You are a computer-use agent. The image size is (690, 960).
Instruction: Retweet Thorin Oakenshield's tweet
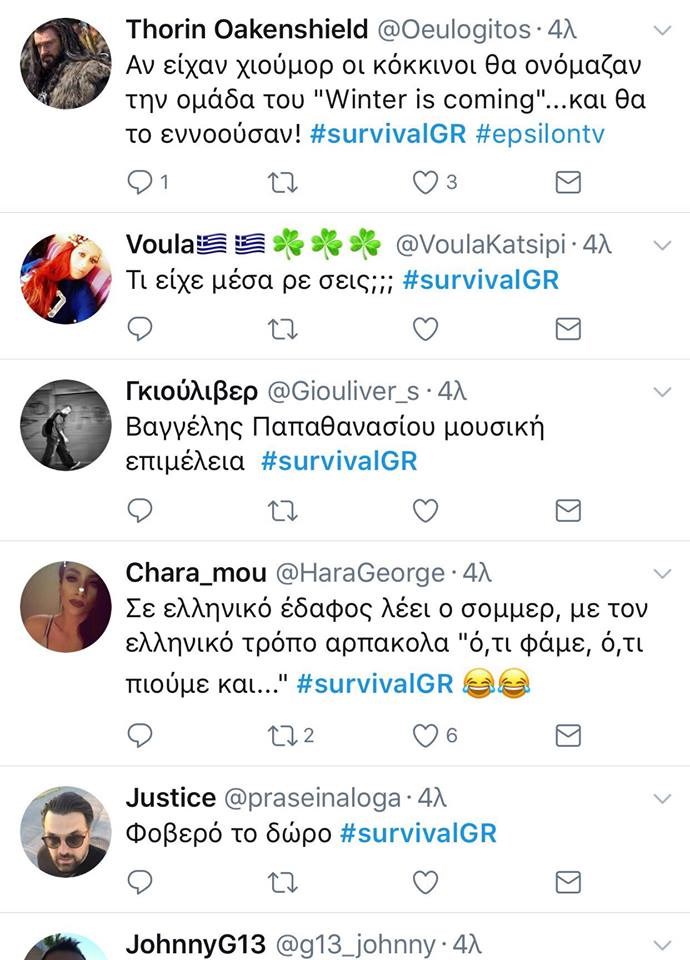[x=284, y=182]
